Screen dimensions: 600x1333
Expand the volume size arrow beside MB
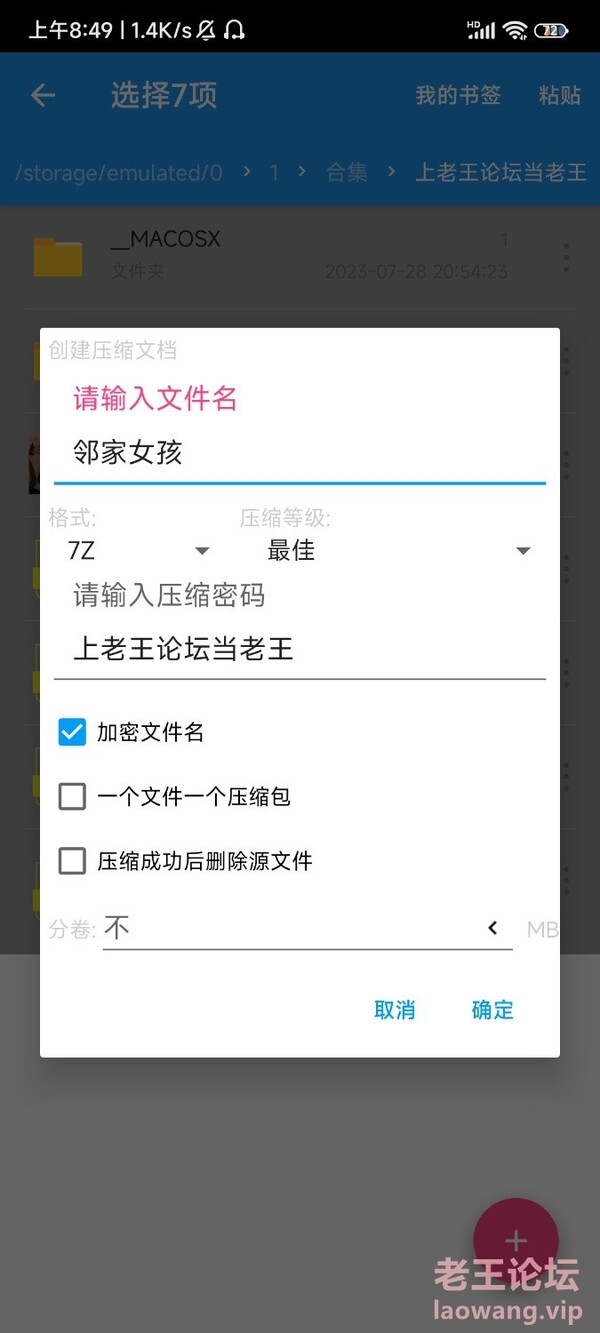pyautogui.click(x=493, y=928)
